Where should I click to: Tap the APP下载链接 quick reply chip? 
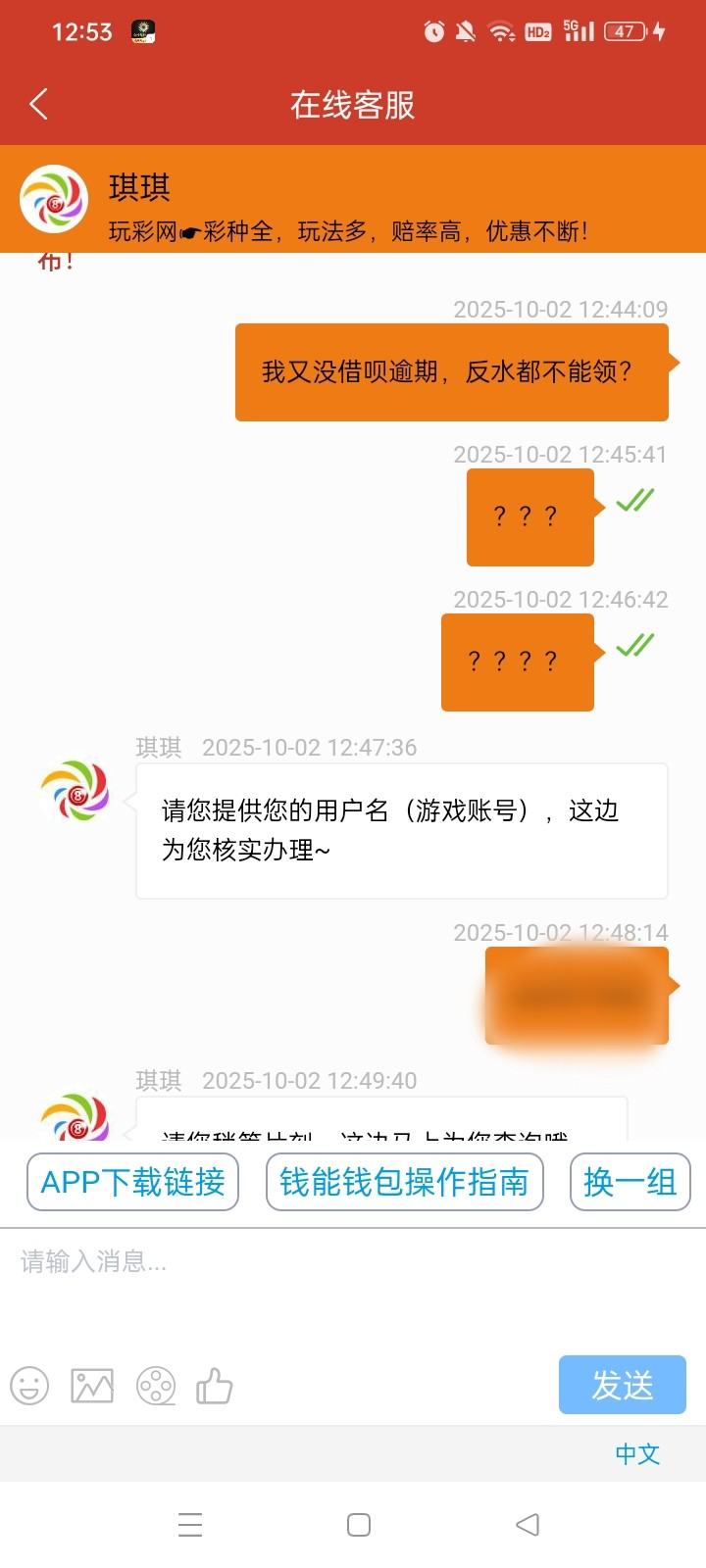(x=132, y=1182)
